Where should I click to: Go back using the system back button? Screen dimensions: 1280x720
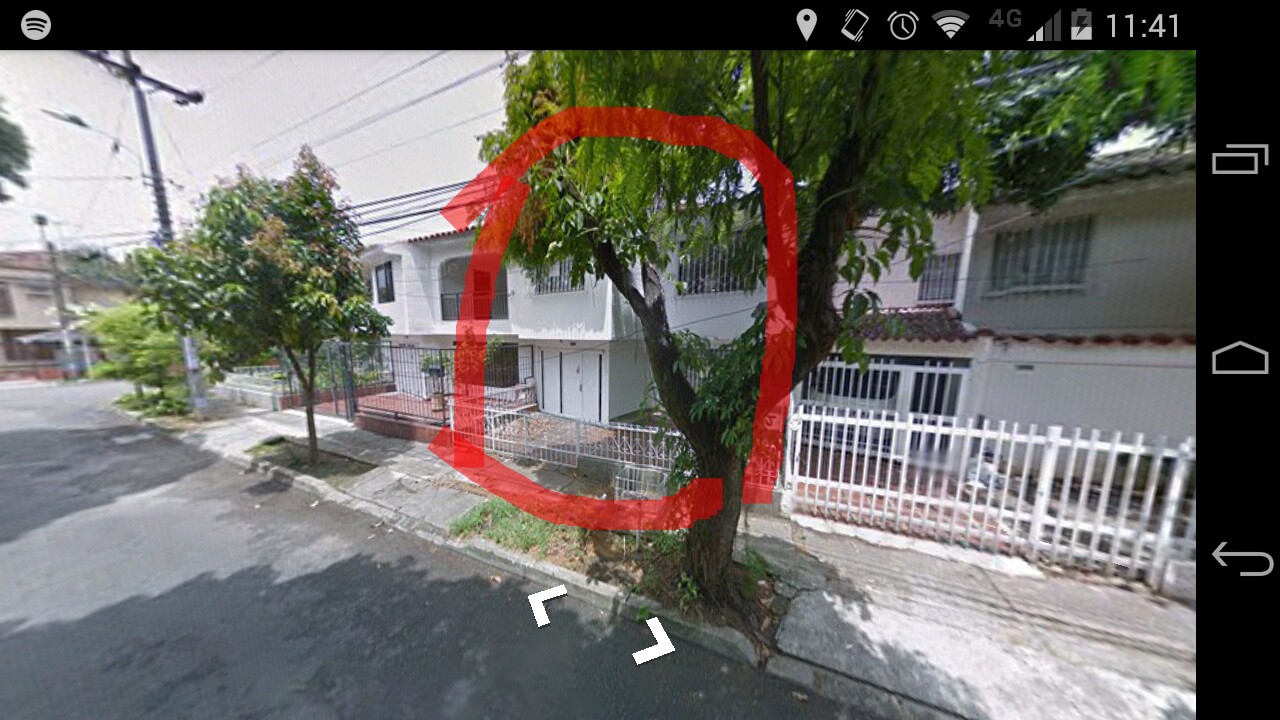click(x=1240, y=558)
